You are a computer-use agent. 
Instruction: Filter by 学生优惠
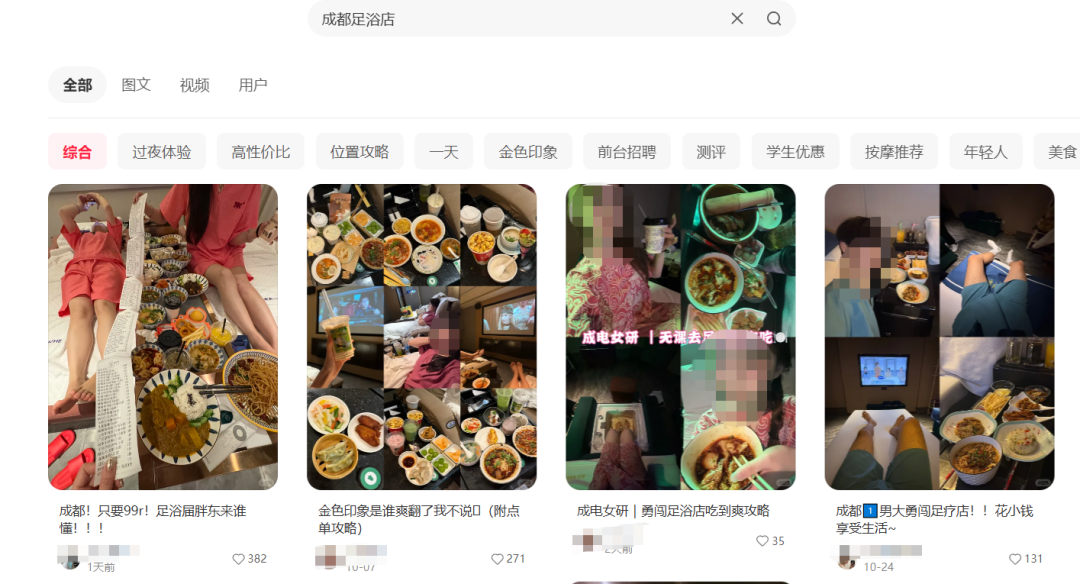coord(795,152)
